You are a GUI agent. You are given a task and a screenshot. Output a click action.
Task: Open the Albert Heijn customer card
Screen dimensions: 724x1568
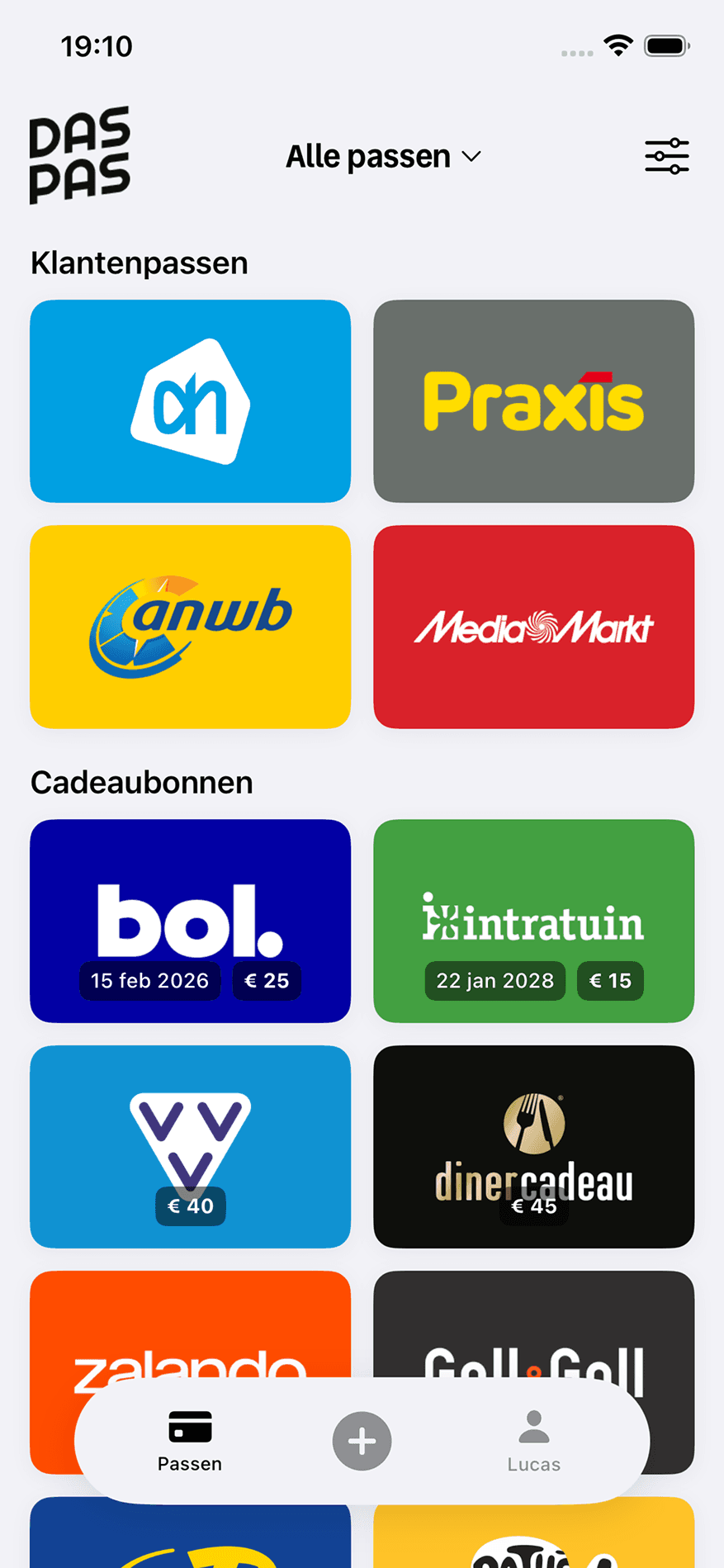pos(190,401)
